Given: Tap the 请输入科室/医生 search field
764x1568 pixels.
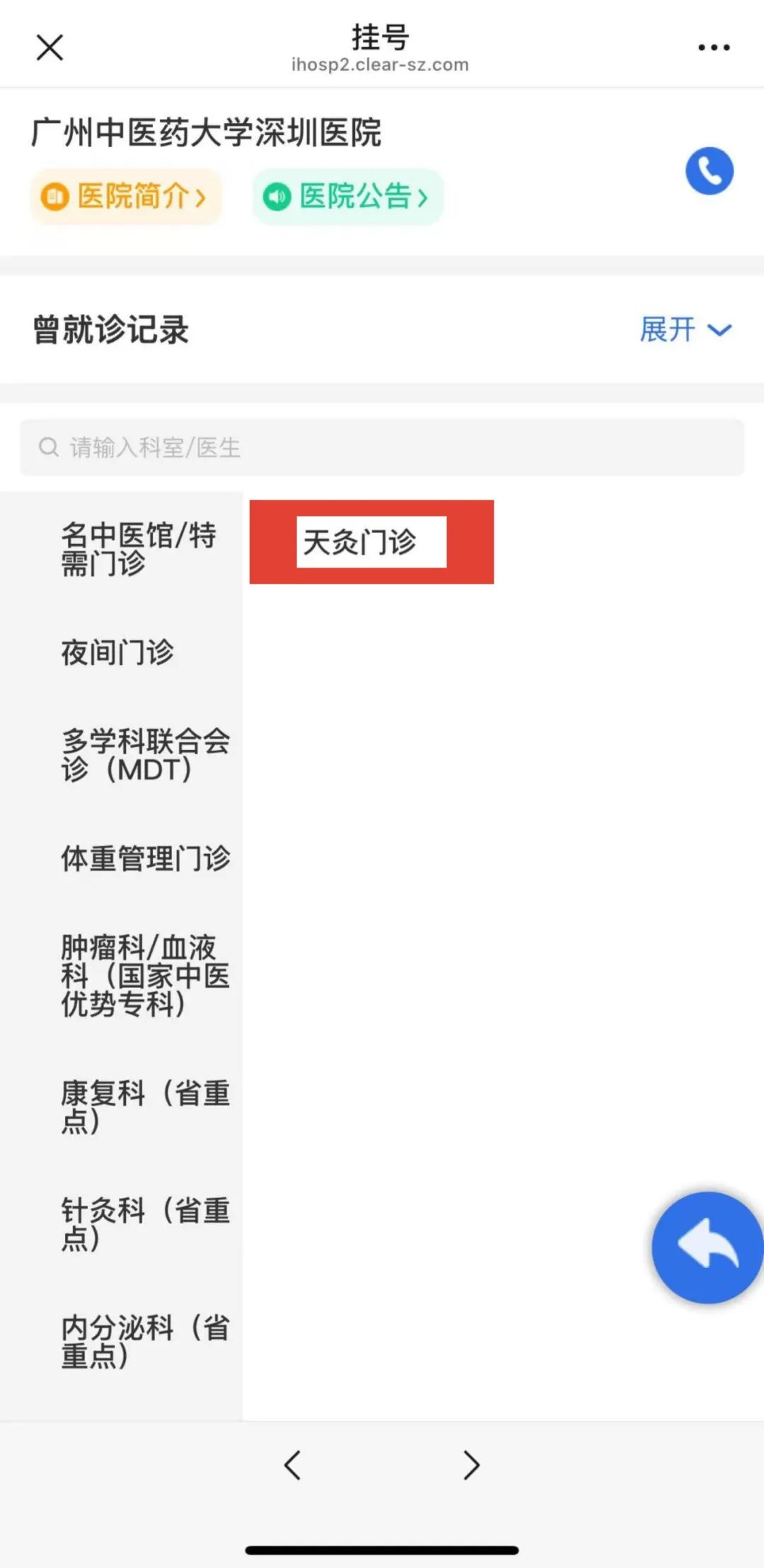Looking at the screenshot, I should pos(382,447).
